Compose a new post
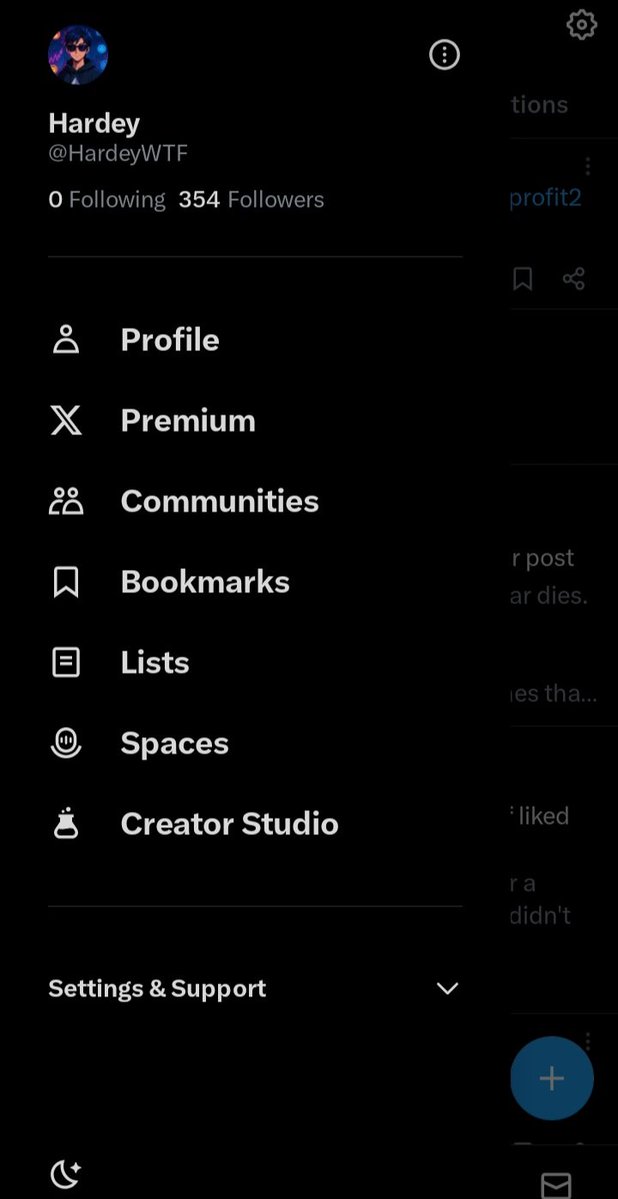Viewport: 618px width, 1199px height. (552, 1078)
